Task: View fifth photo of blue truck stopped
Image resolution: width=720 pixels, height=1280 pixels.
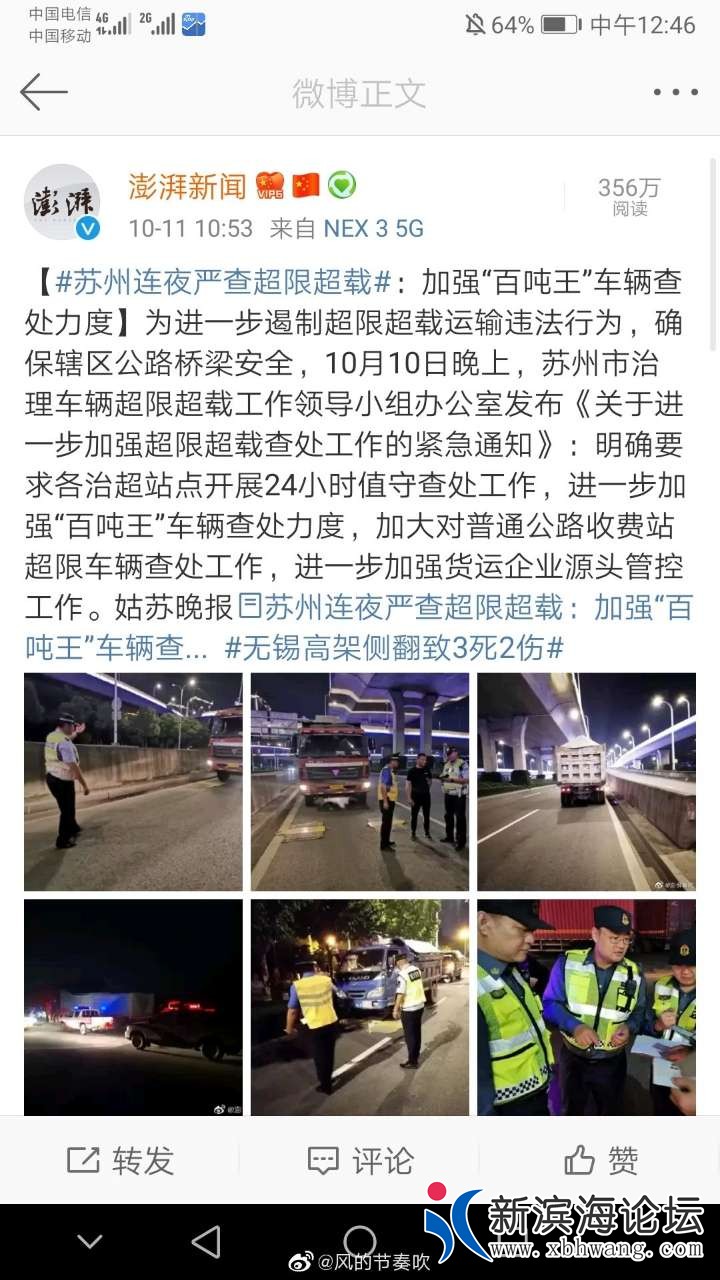Action: (359, 1006)
